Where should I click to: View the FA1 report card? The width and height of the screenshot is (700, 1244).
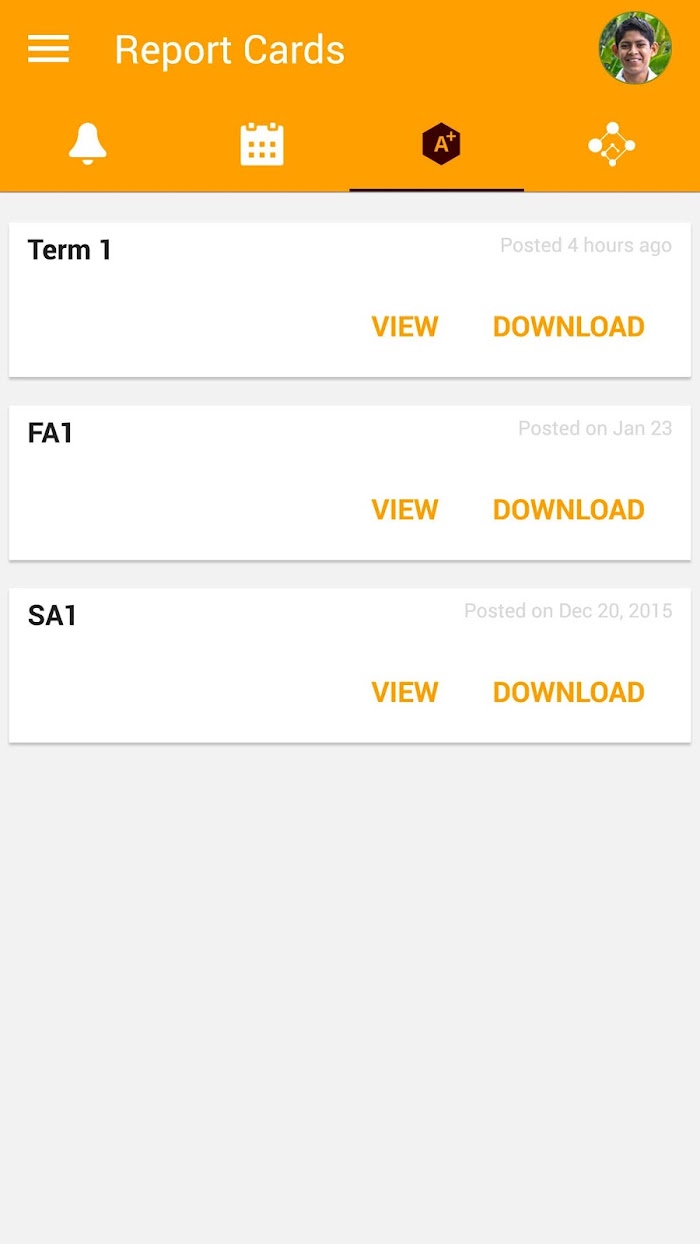pyautogui.click(x=405, y=509)
